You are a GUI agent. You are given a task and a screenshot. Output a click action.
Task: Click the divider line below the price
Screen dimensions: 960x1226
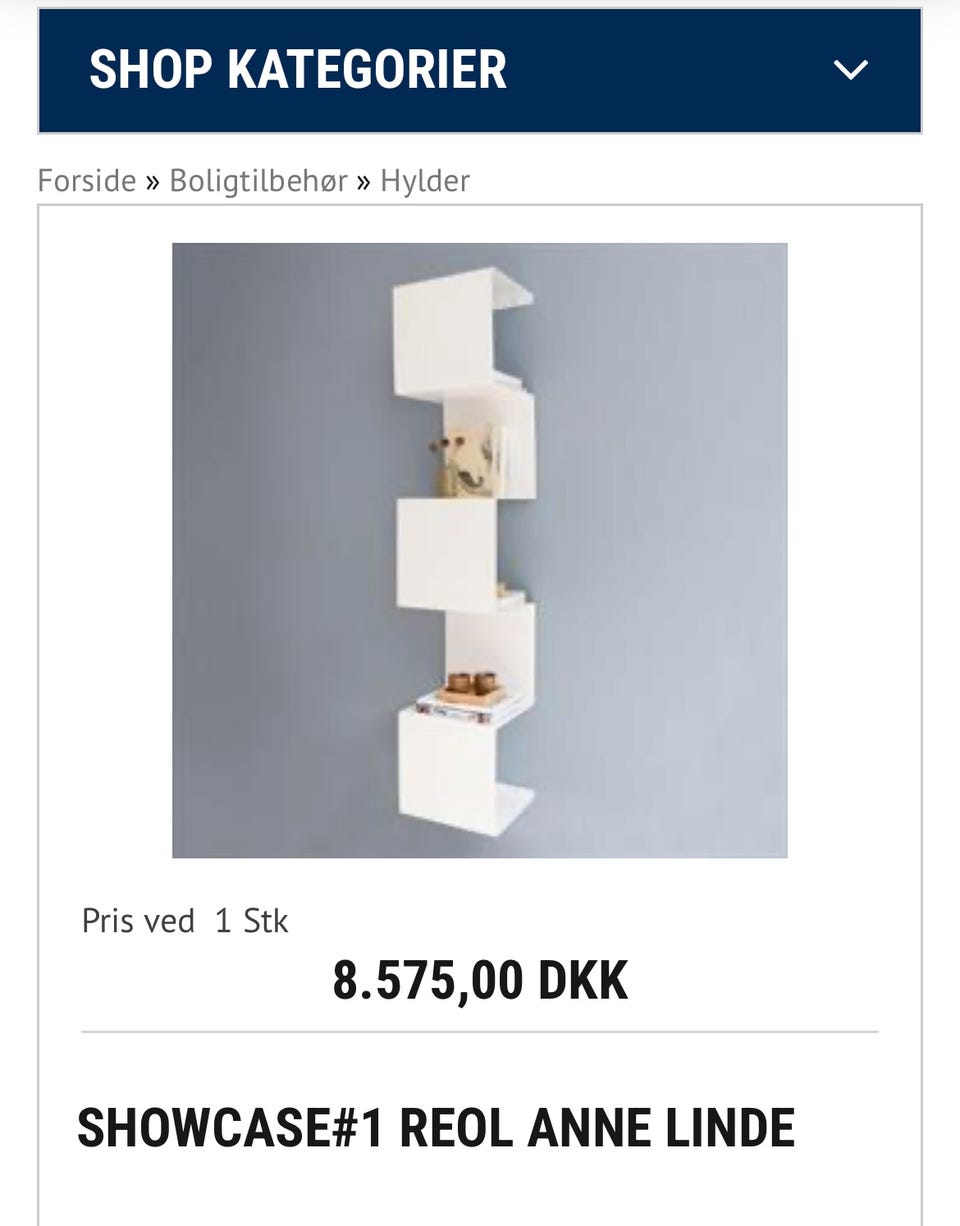(x=480, y=1030)
